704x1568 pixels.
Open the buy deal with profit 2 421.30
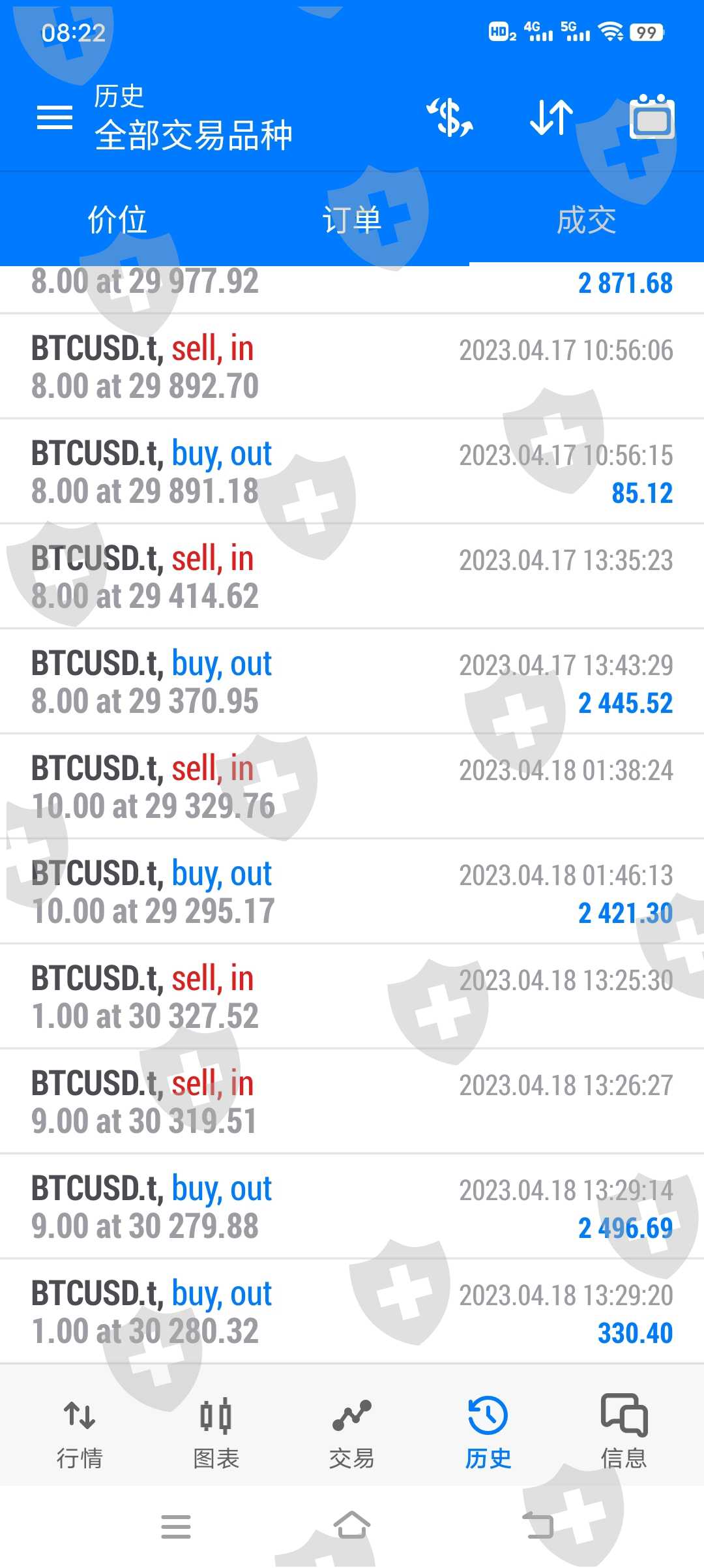[x=352, y=892]
